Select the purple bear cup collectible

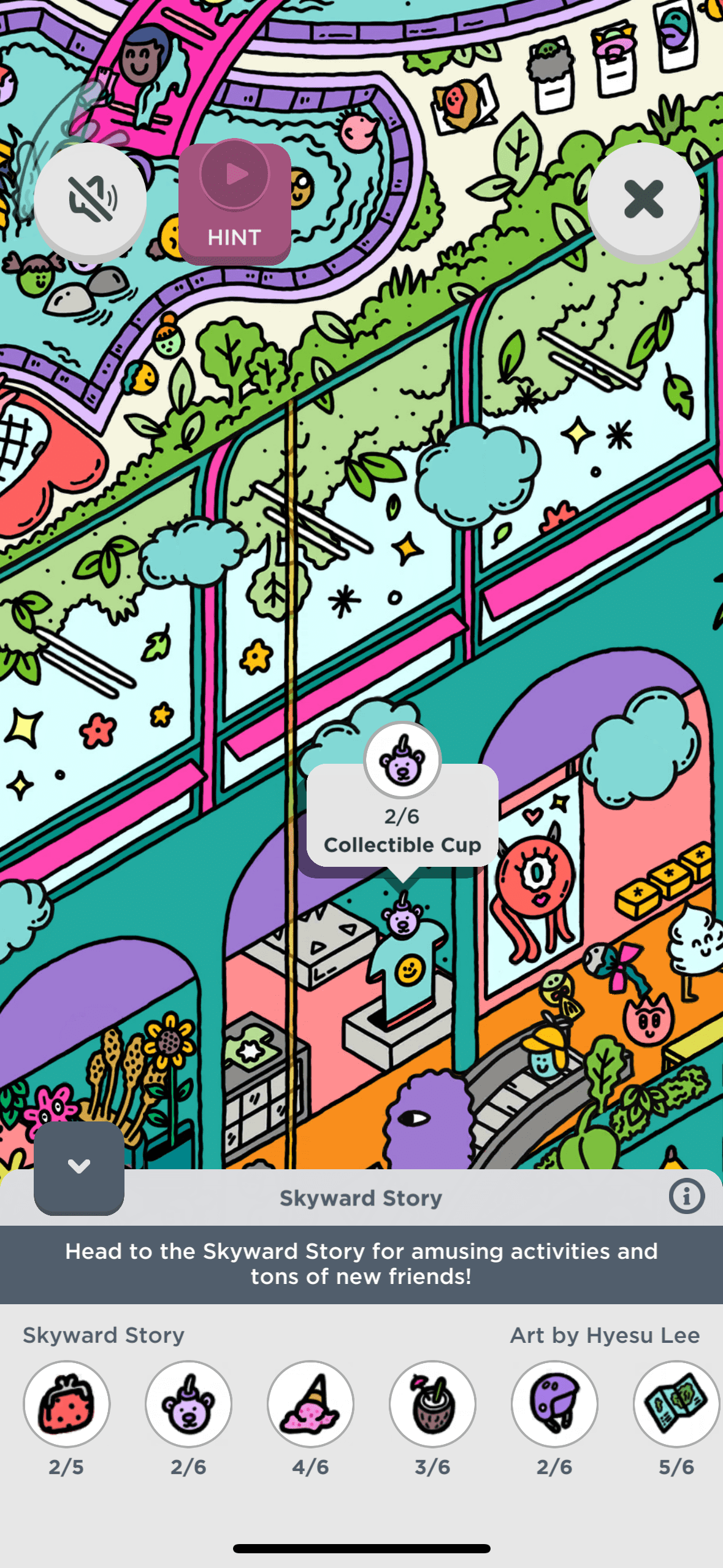point(188,1404)
